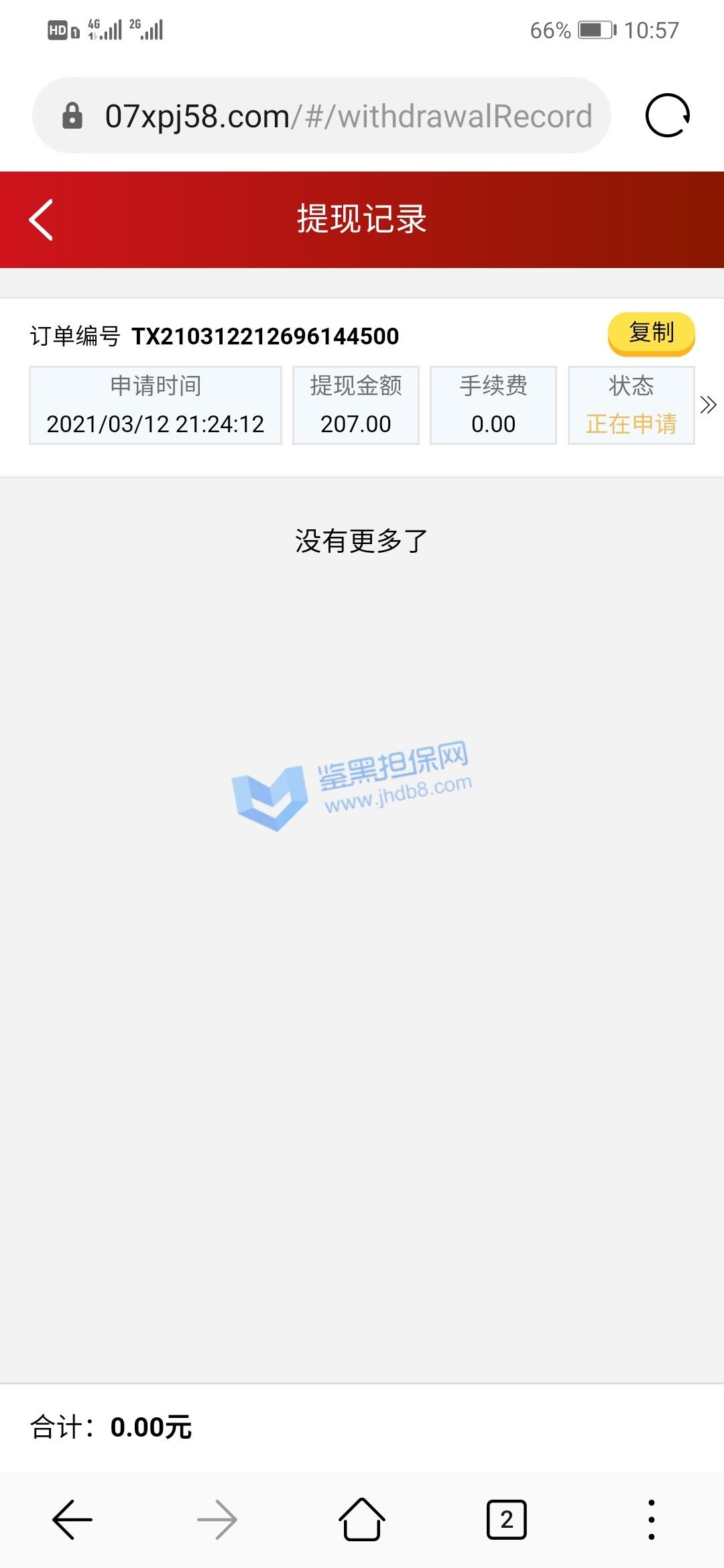The width and height of the screenshot is (724, 1568).
Task: Open the browser tabs switcher showing 2
Action: click(x=506, y=1520)
